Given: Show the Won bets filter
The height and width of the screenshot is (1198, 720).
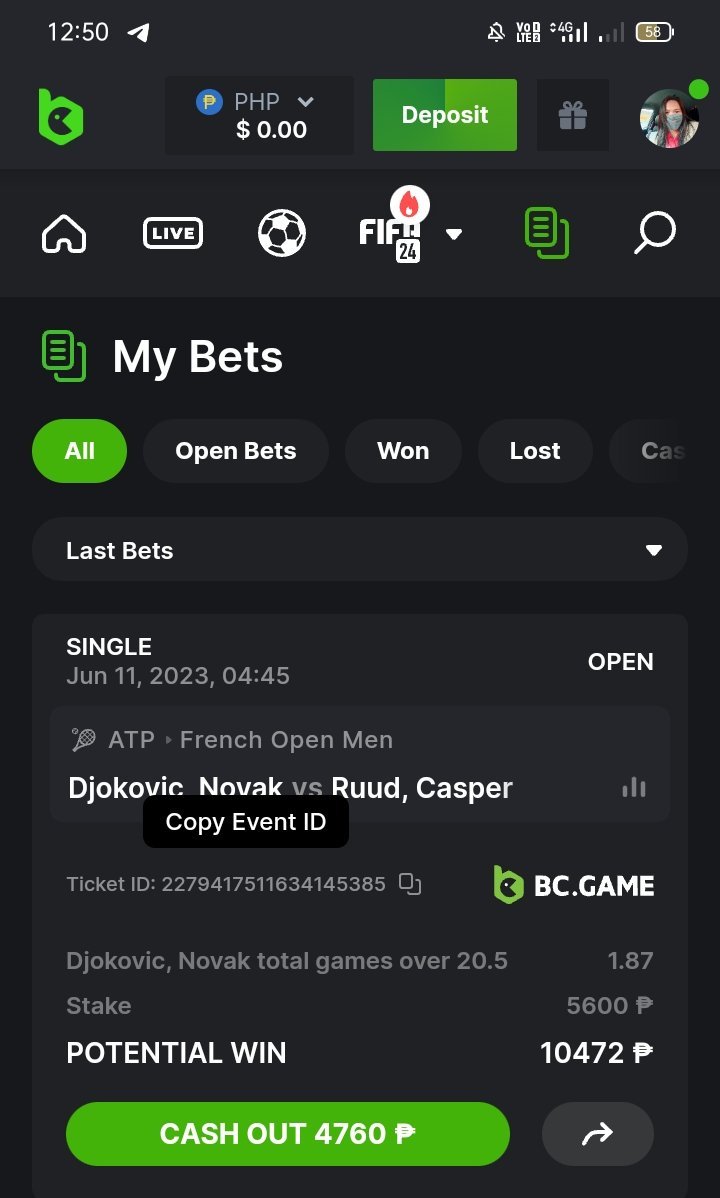Looking at the screenshot, I should click(x=403, y=451).
